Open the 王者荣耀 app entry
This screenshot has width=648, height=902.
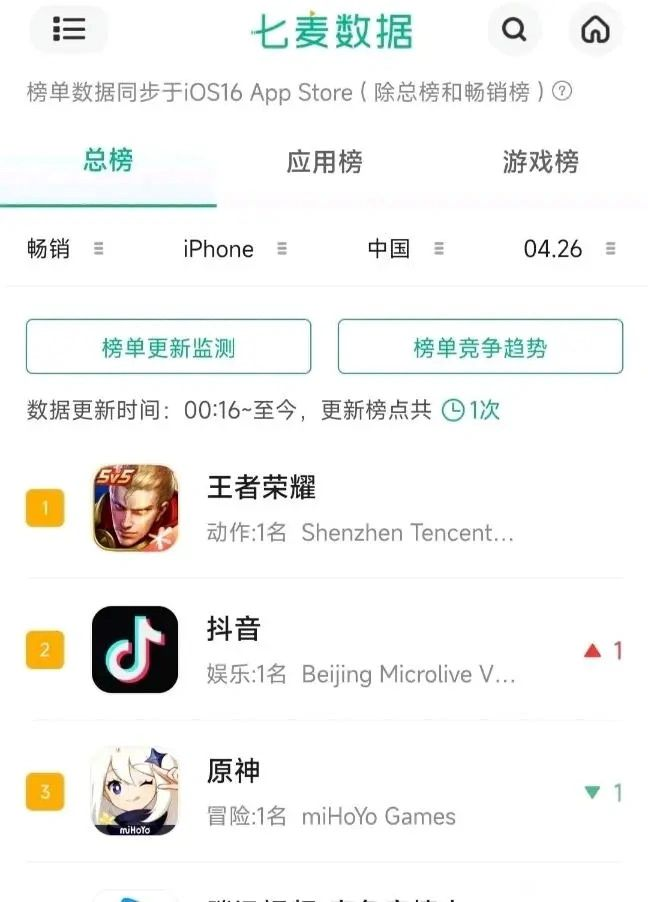click(x=261, y=488)
